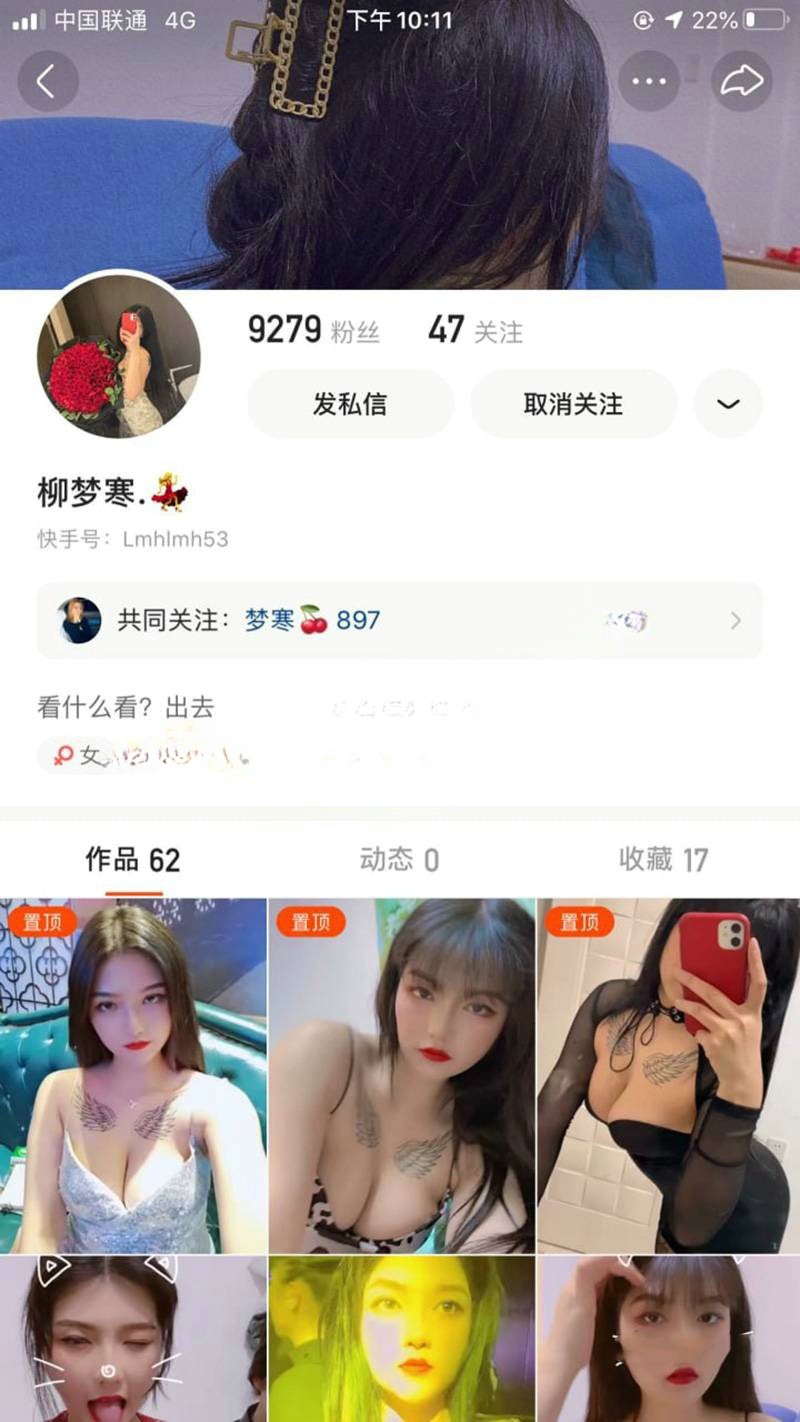Expand the dropdown arrow beside 取消关注

[x=728, y=404]
